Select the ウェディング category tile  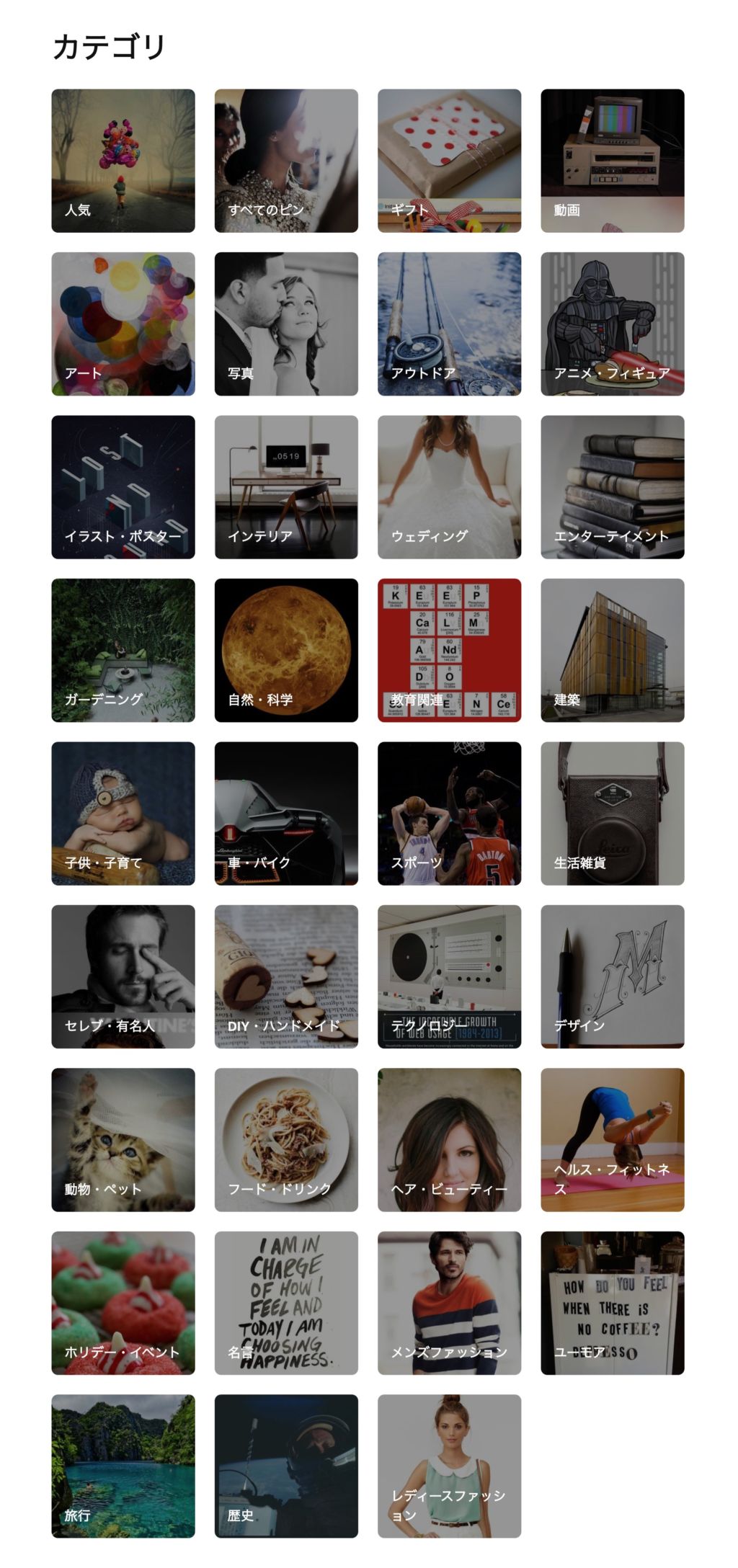pos(449,486)
